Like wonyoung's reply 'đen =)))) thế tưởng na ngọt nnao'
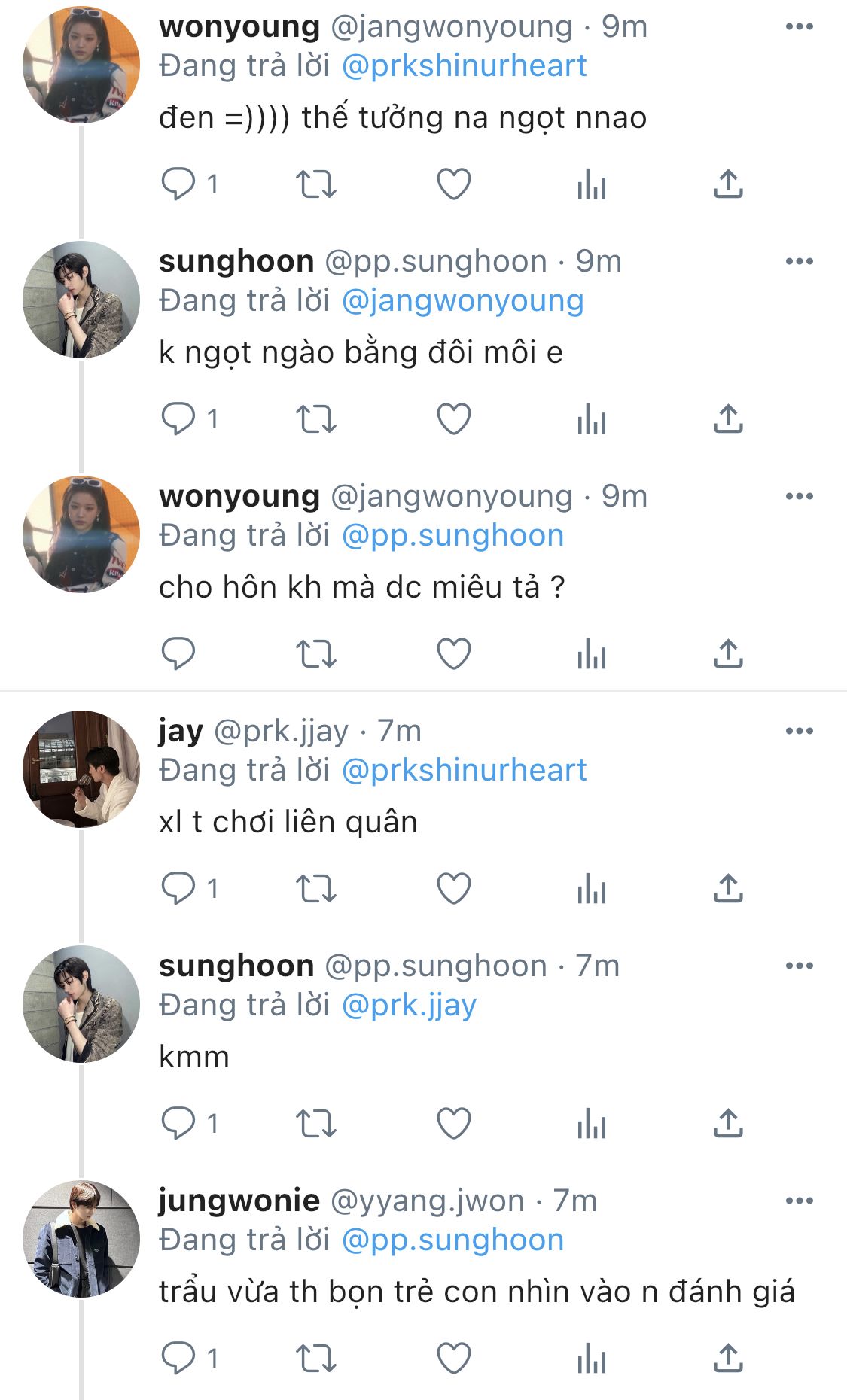Image resolution: width=847 pixels, height=1400 pixels. [454, 184]
